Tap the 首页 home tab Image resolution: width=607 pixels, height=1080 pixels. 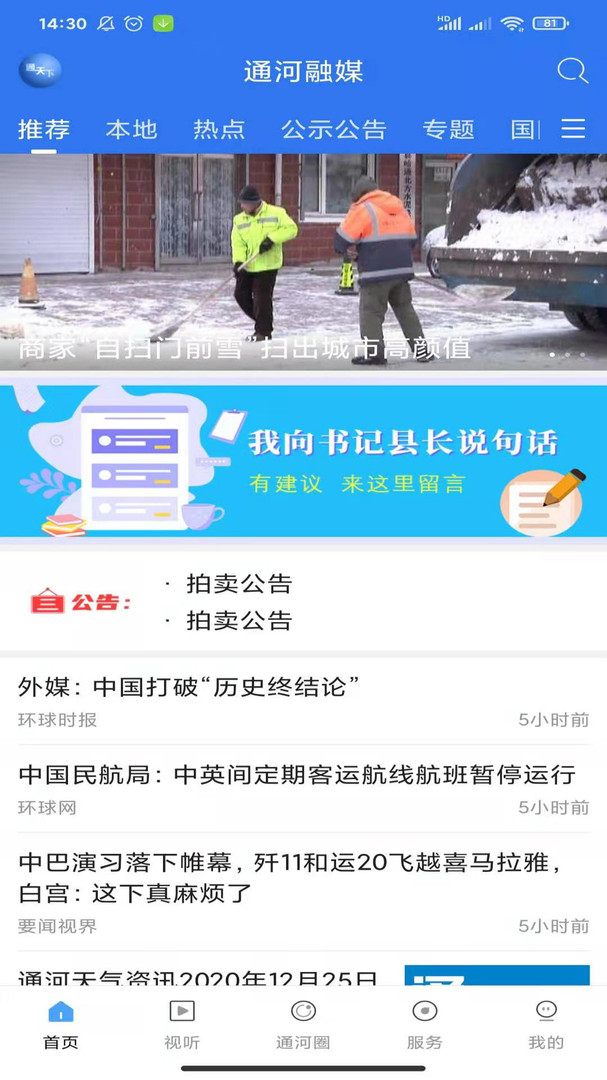pos(61,1026)
